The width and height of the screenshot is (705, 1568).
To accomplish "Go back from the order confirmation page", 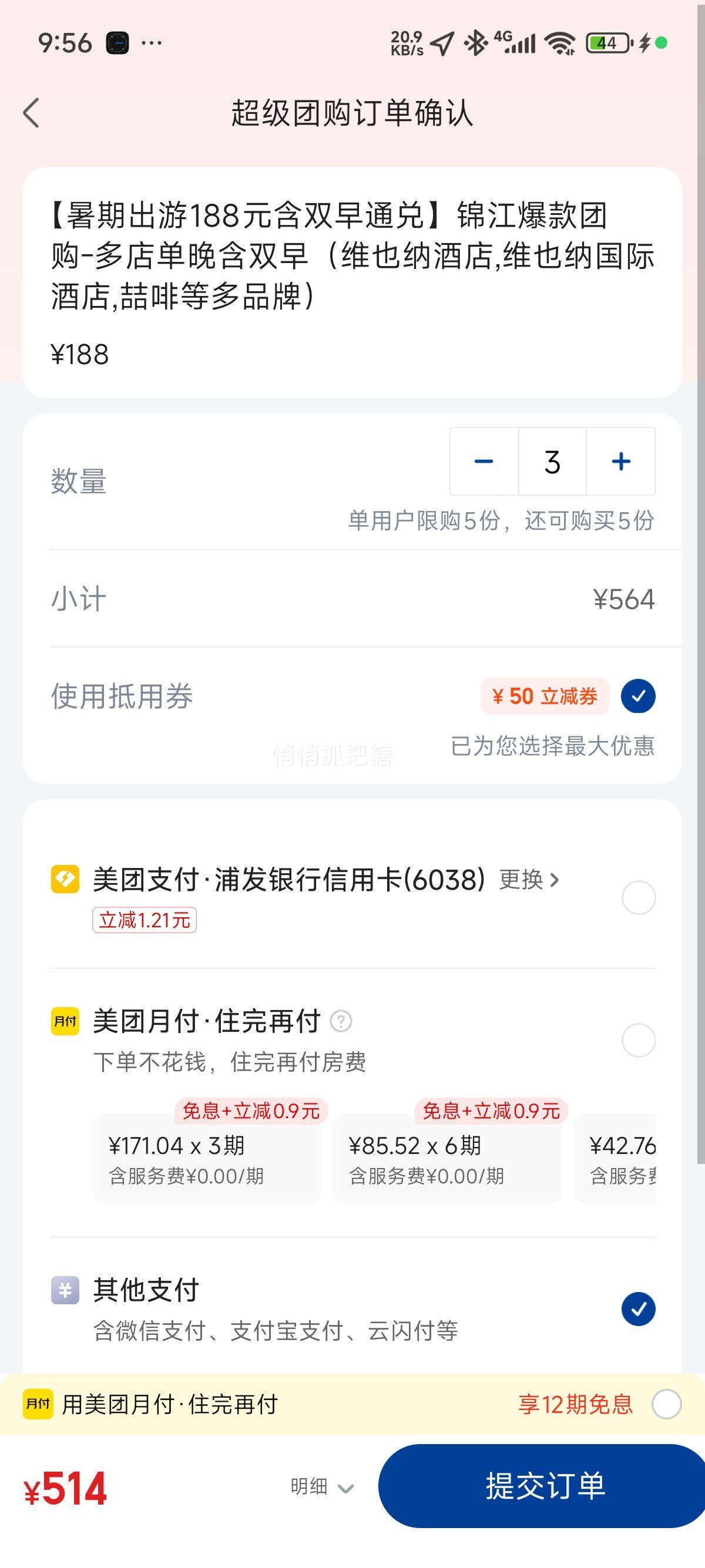I will pos(31,113).
